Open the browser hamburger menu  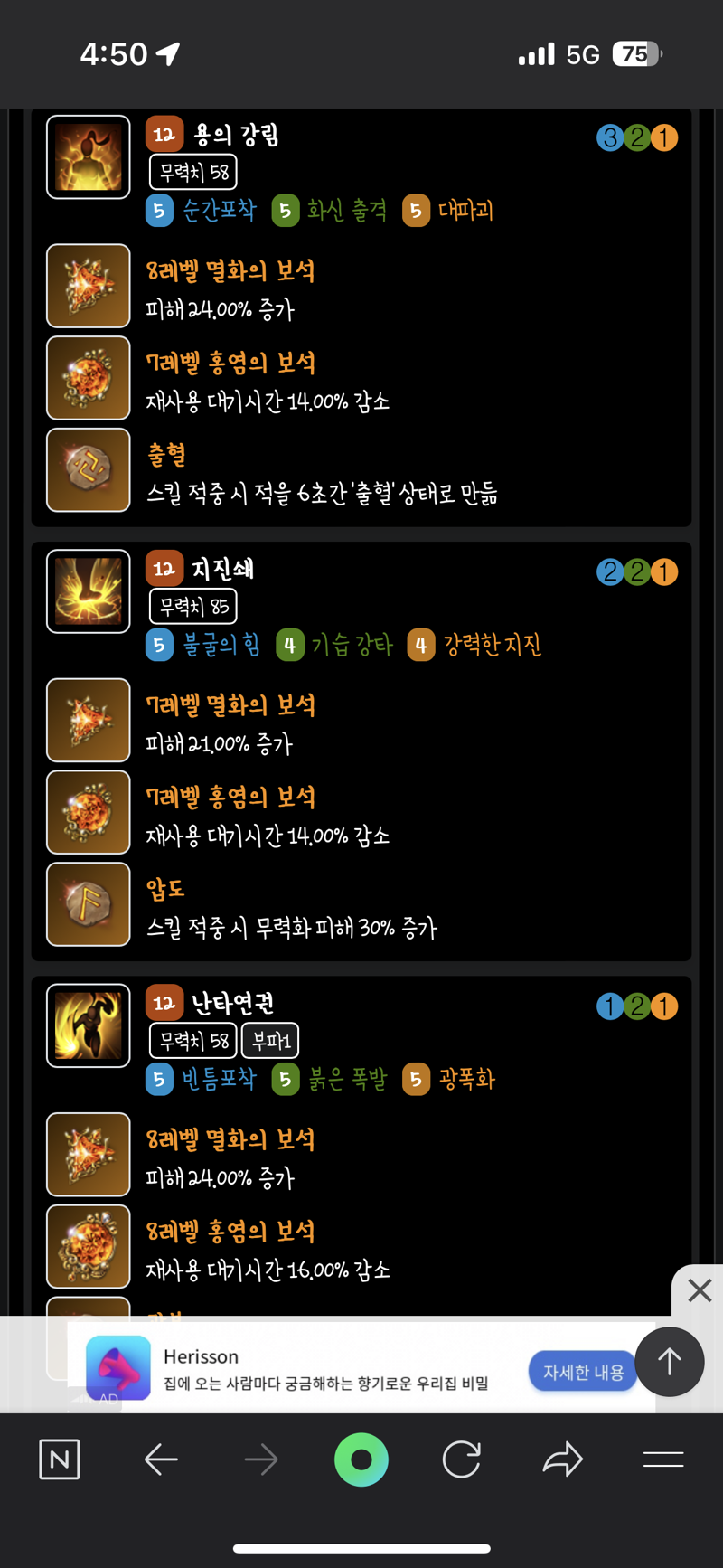tap(662, 1459)
